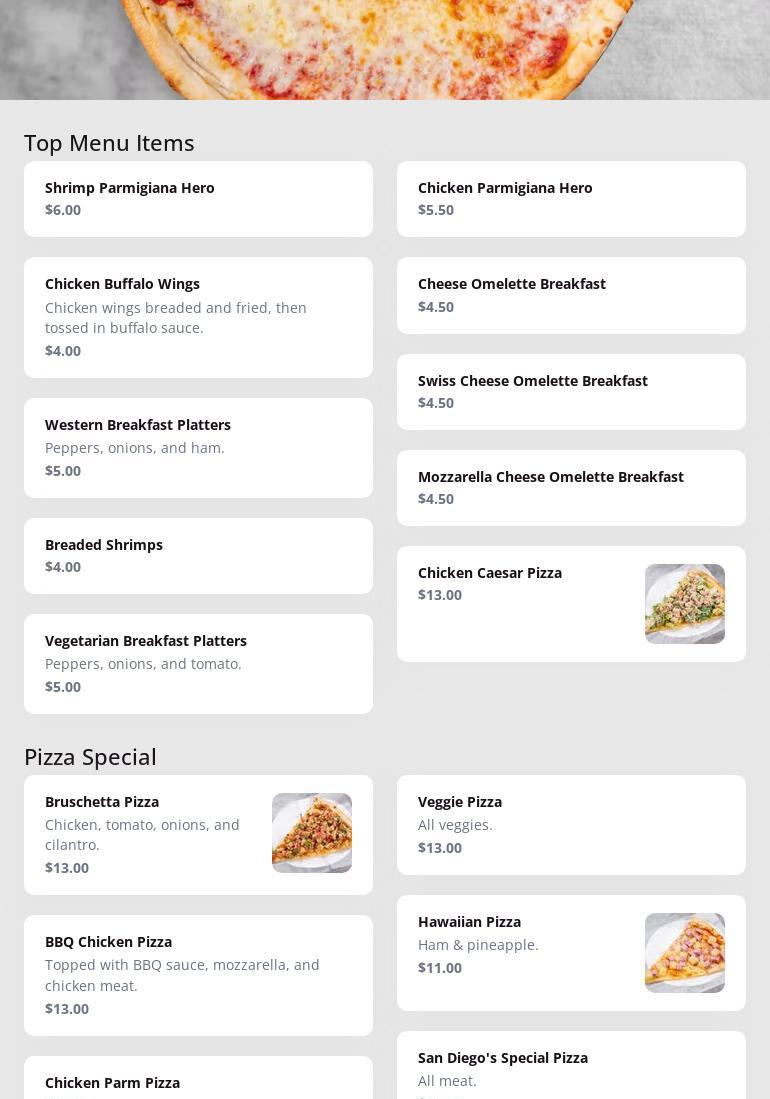Choose the Veggie Pizza item
This screenshot has height=1099, width=770.
tap(571, 825)
